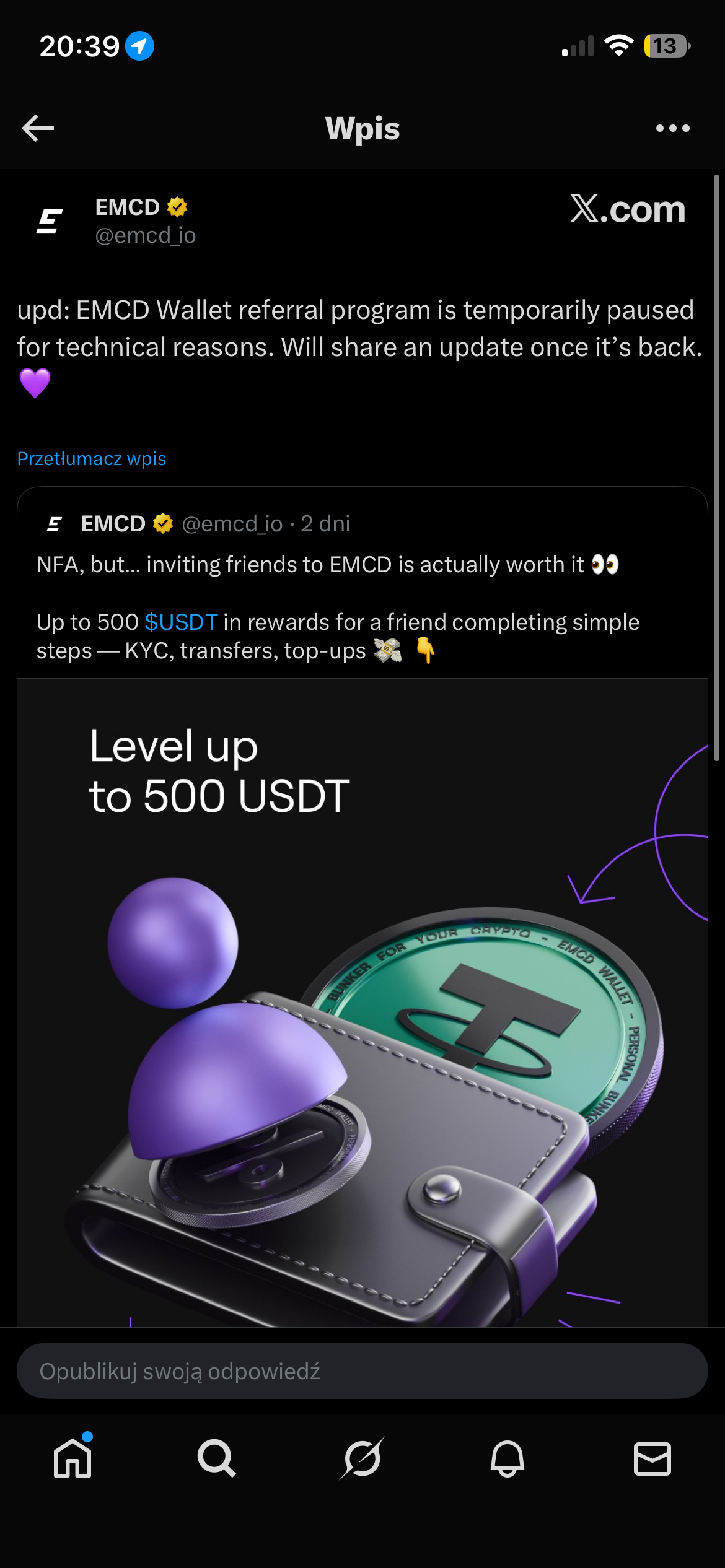
Task: Go back using the arrow icon
Action: coord(38,128)
